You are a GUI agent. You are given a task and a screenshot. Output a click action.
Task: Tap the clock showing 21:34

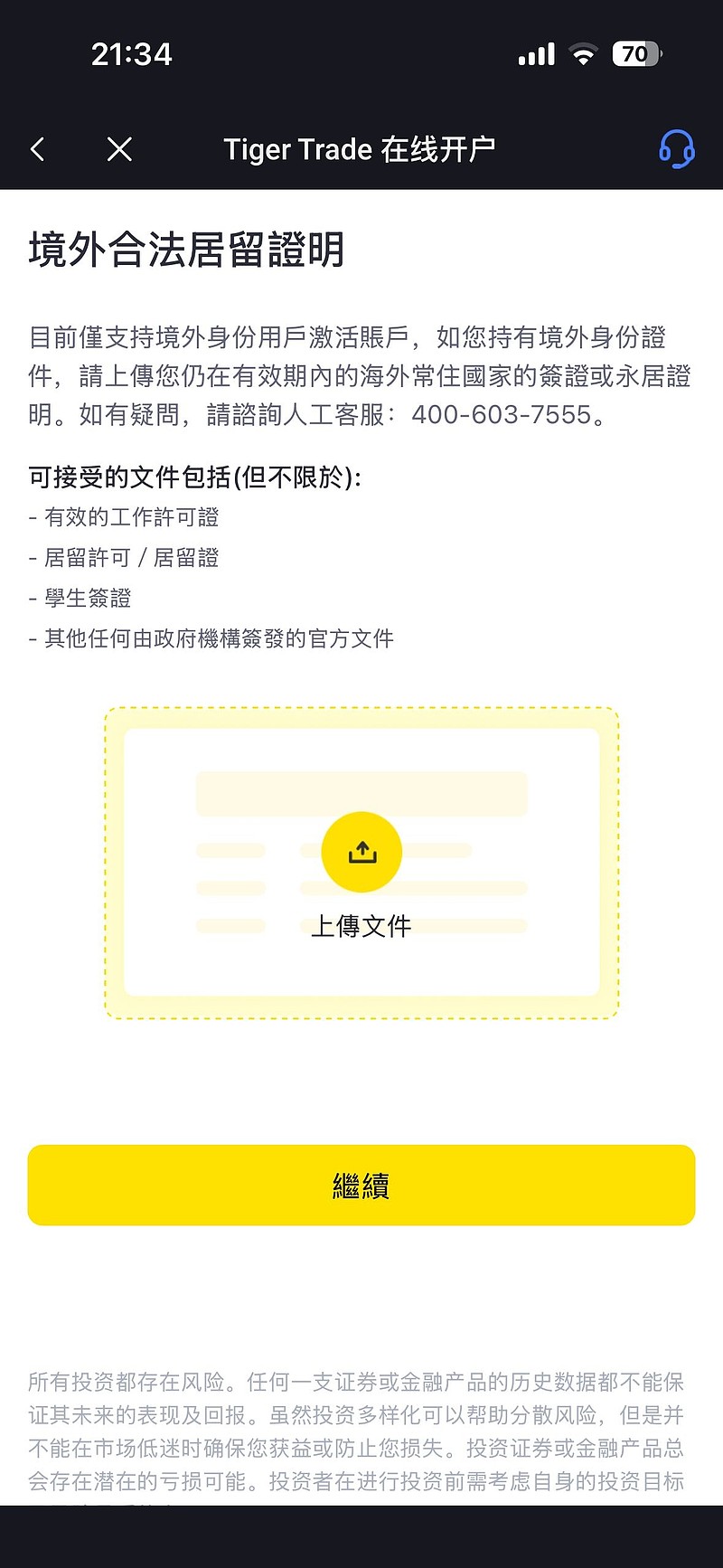point(131,53)
